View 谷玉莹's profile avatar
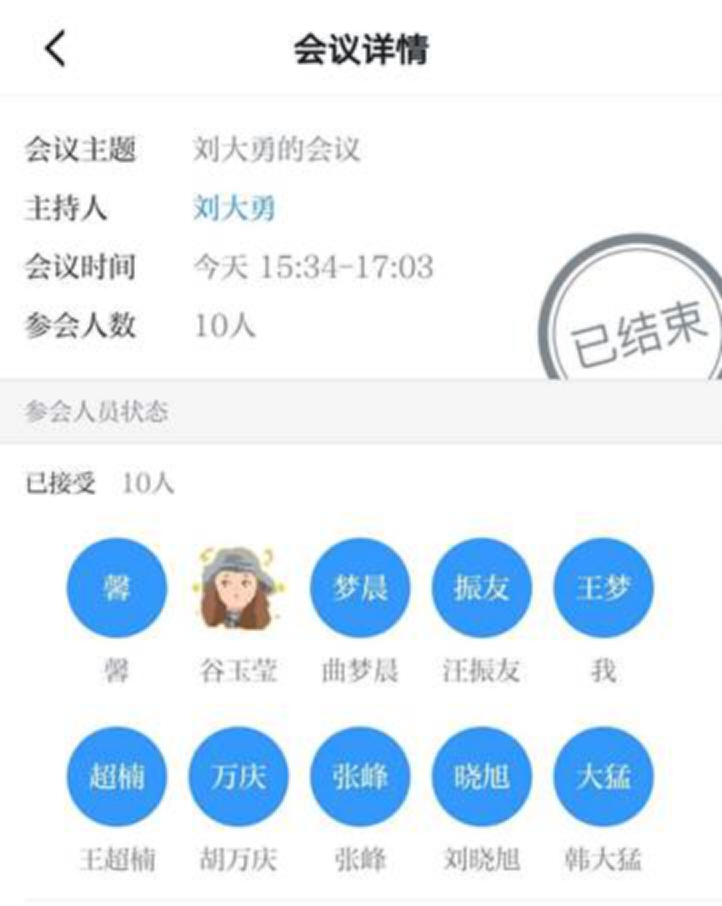 [x=237, y=588]
